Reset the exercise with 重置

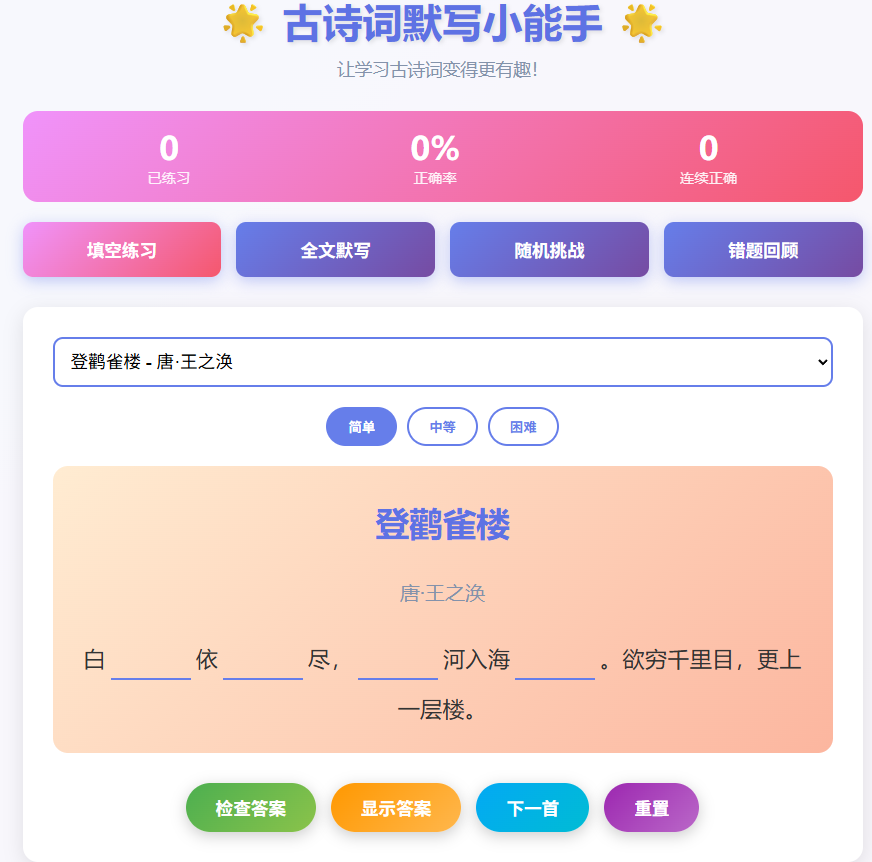click(x=651, y=808)
